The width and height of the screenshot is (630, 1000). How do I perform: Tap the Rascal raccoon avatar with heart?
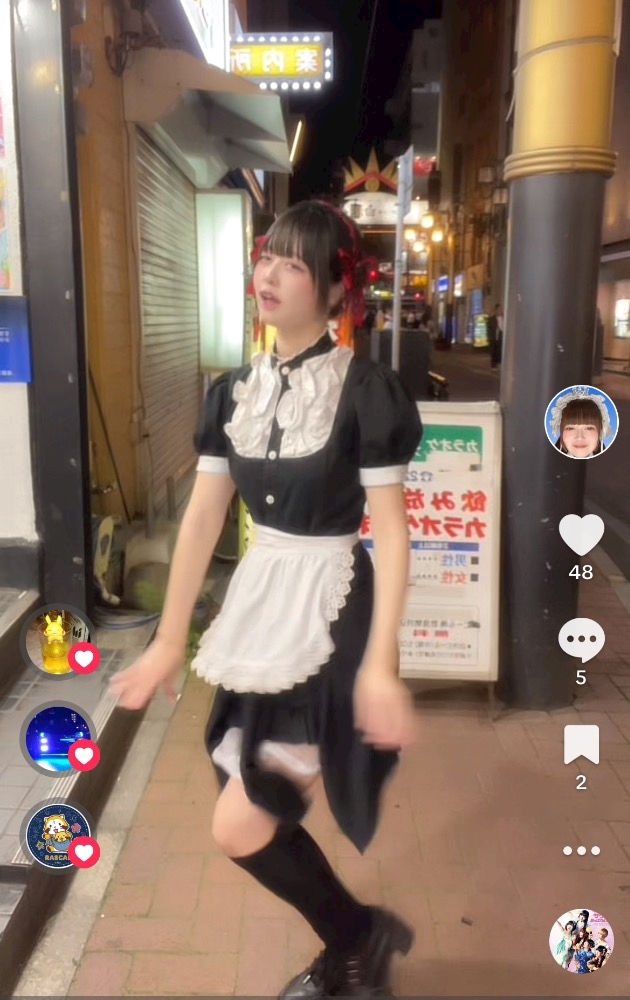59,836
